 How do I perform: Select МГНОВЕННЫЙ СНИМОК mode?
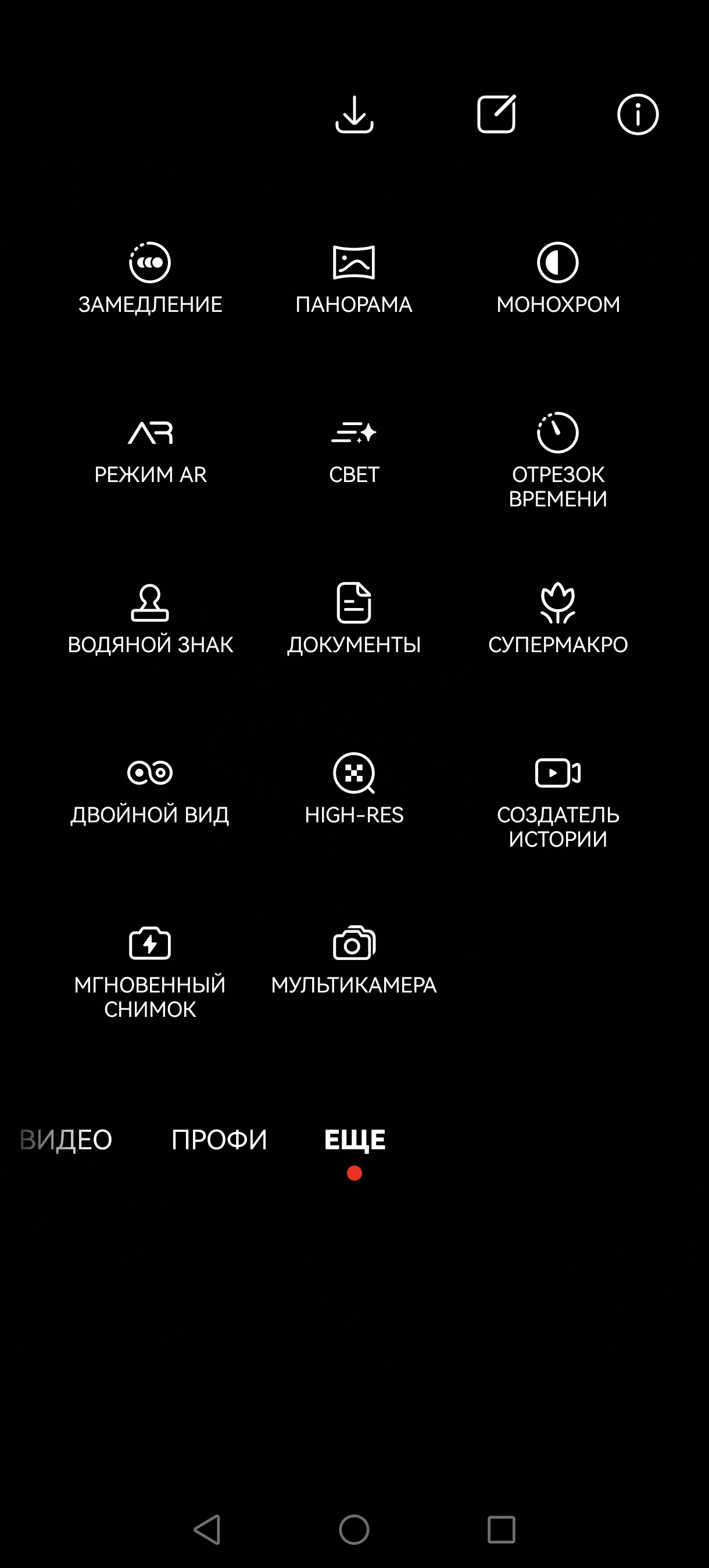pos(150,971)
